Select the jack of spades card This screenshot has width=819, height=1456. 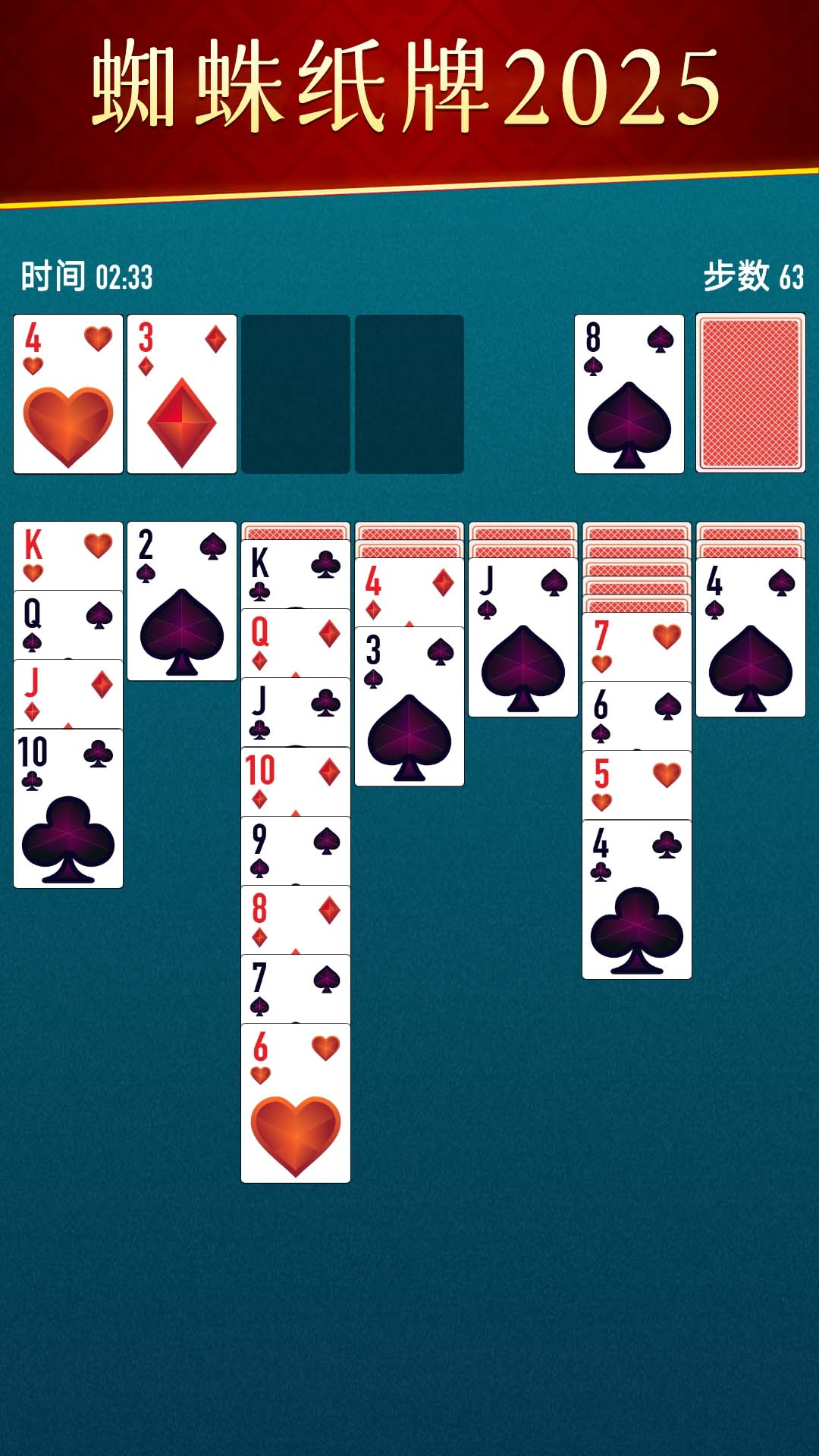523,637
